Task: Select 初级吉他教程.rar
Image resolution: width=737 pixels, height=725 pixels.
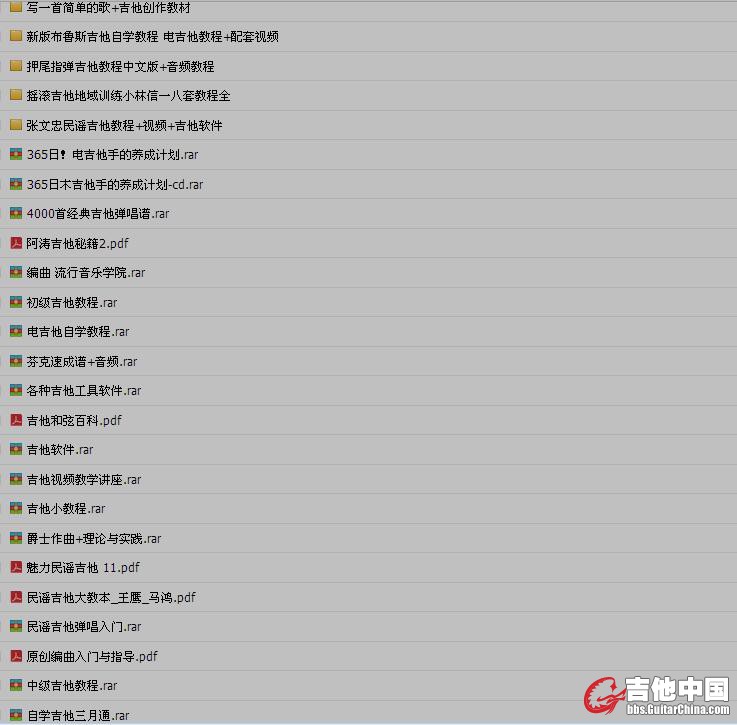Action: pyautogui.click(x=72, y=302)
